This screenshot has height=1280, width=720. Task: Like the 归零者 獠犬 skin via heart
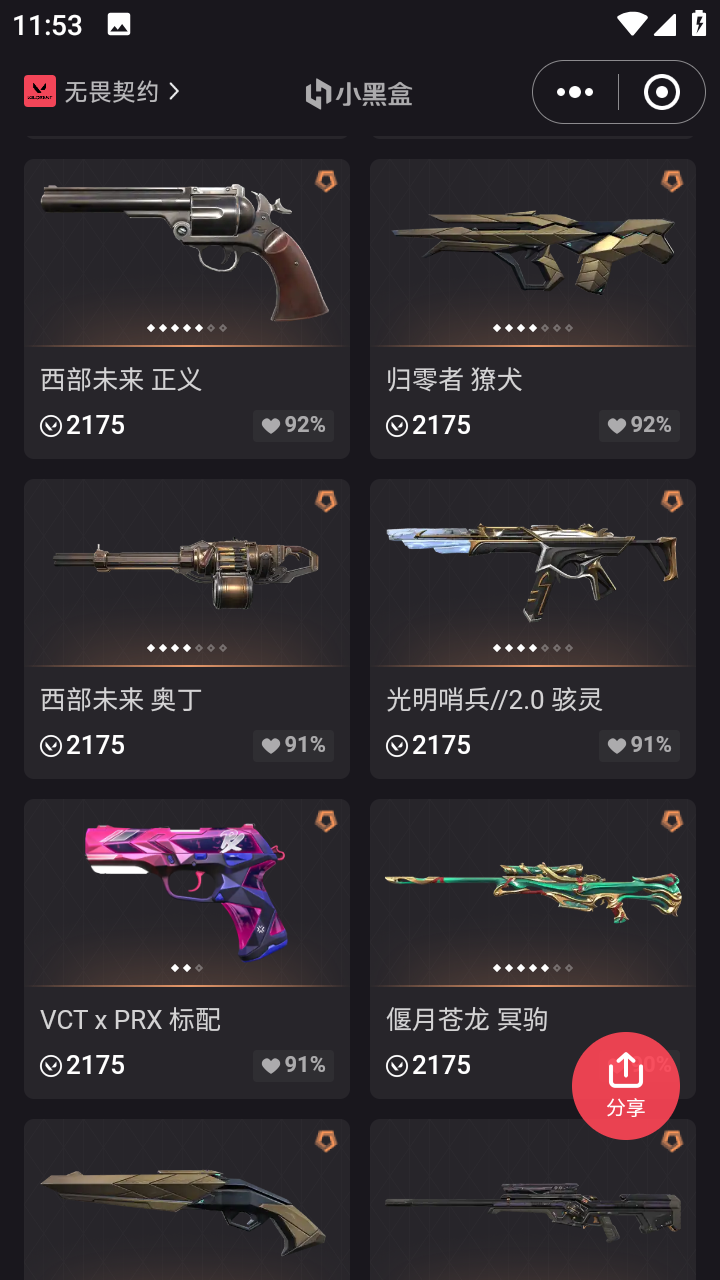tap(639, 425)
